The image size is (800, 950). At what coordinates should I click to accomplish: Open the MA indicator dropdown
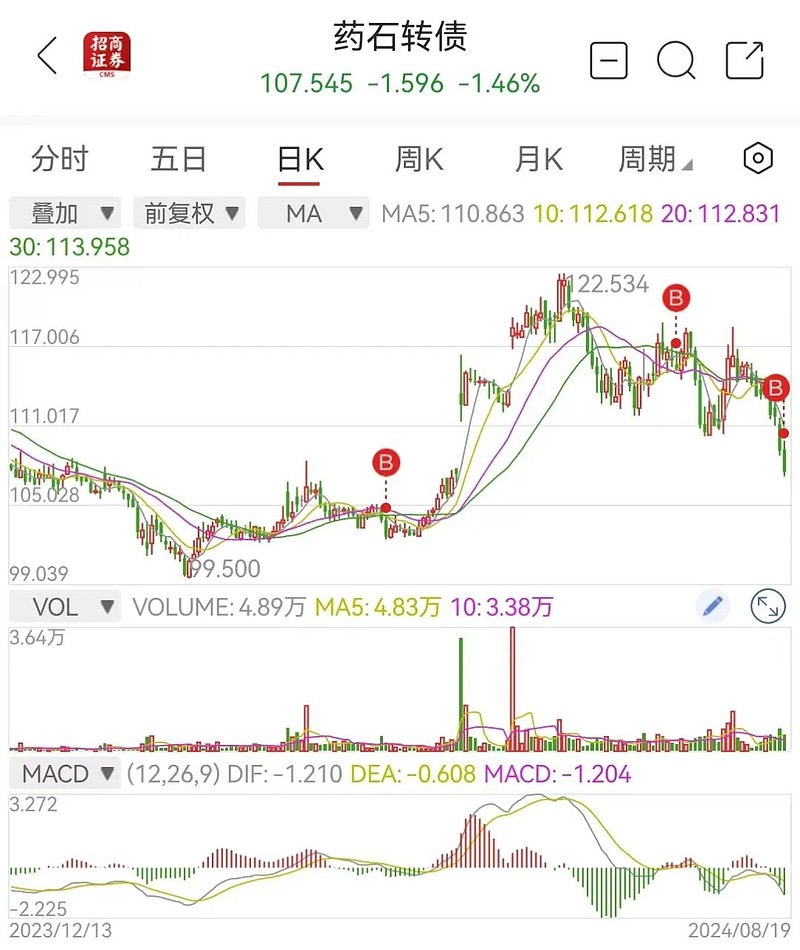[x=314, y=213]
